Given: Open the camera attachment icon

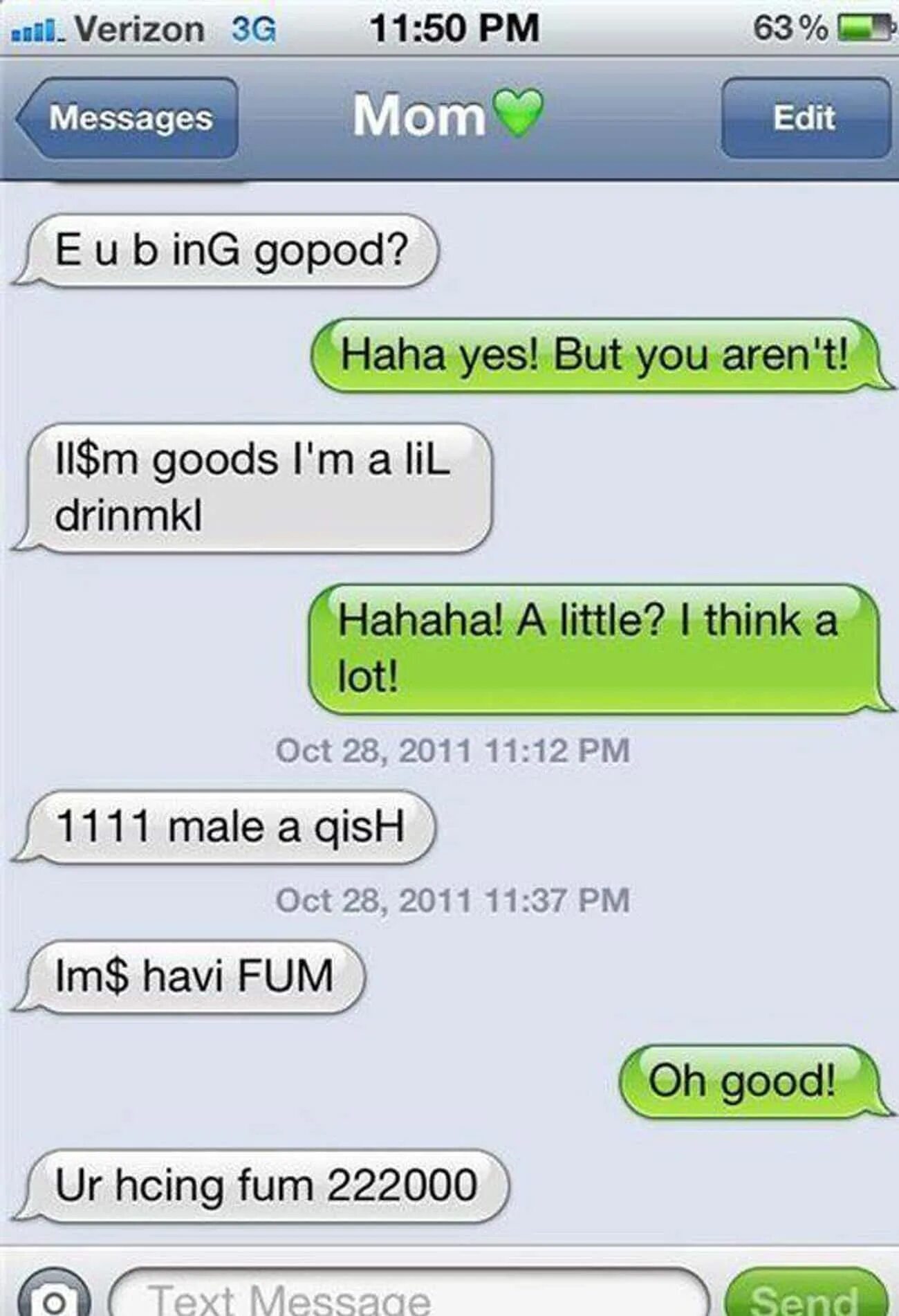Looking at the screenshot, I should pos(54,1292).
